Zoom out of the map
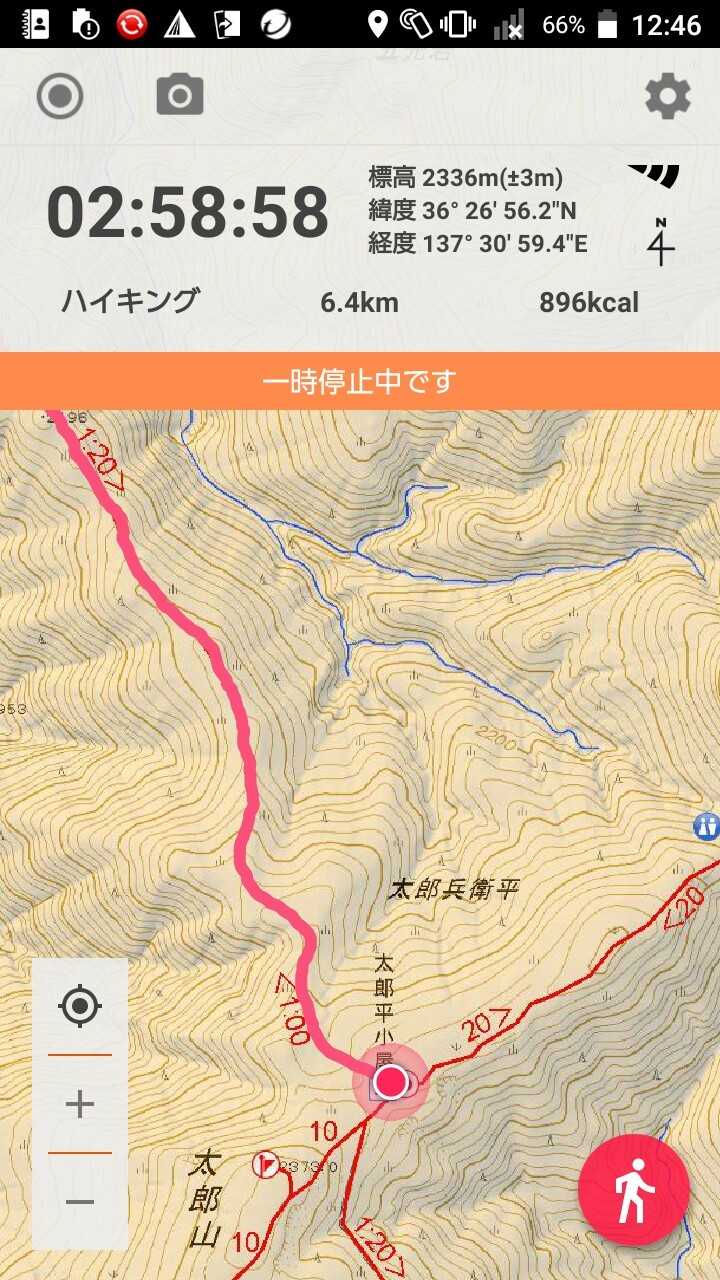This screenshot has width=720, height=1280. tap(80, 1201)
